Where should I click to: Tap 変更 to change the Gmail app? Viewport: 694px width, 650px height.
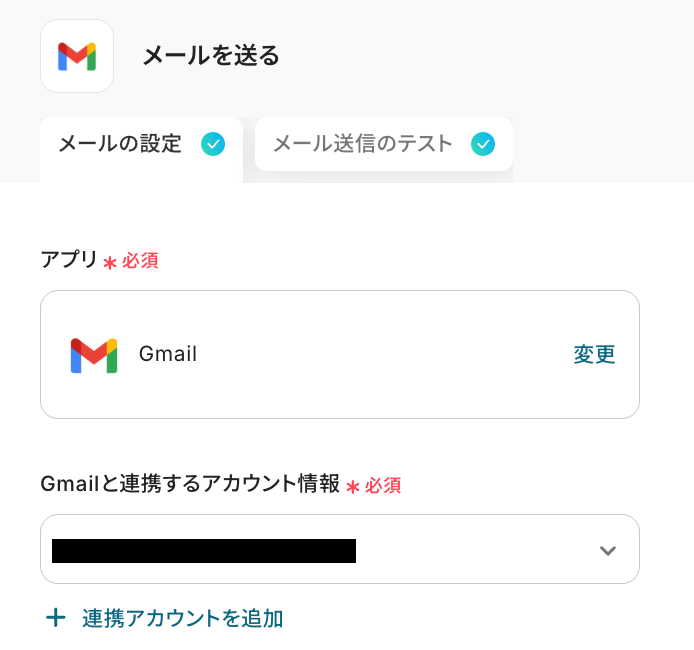point(594,354)
